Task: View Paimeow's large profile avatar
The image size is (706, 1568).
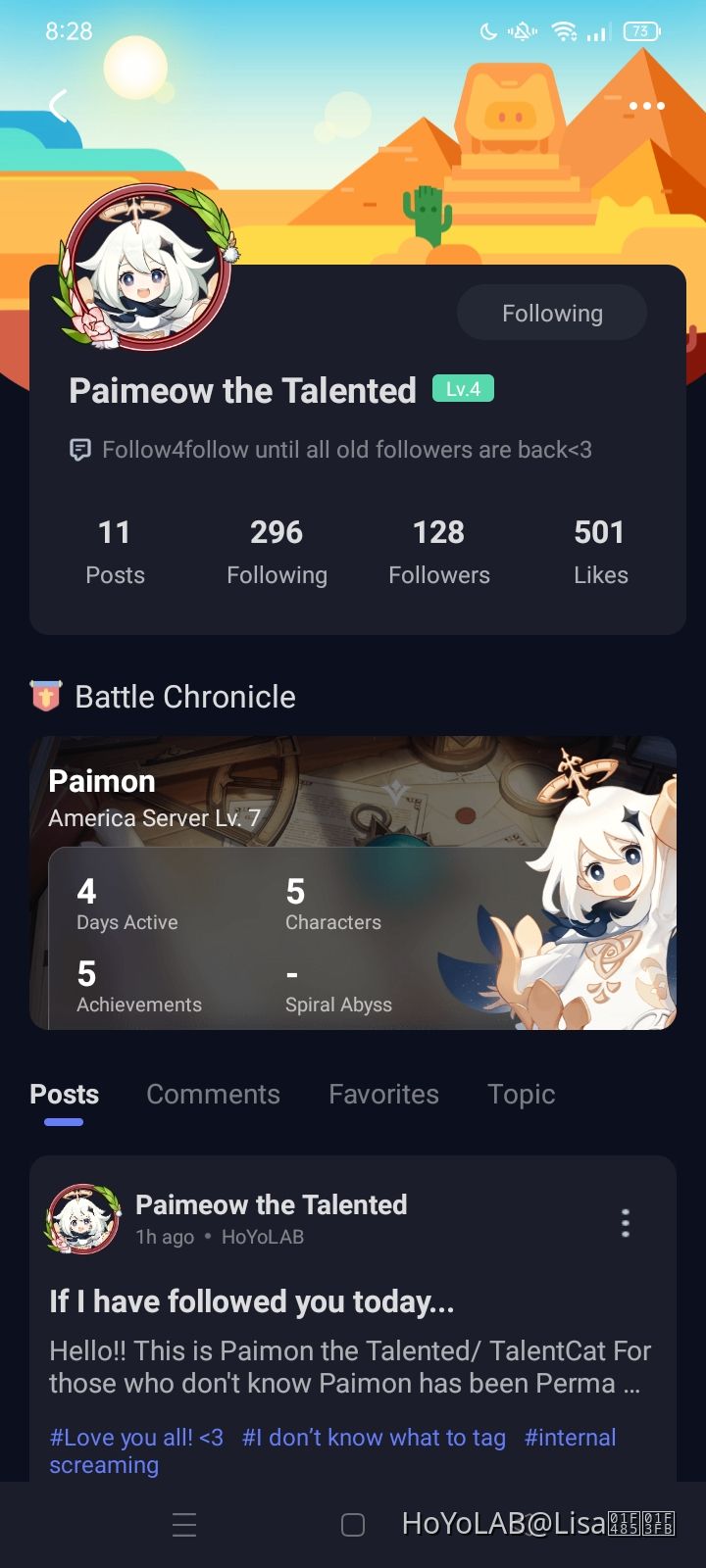Action: click(147, 268)
